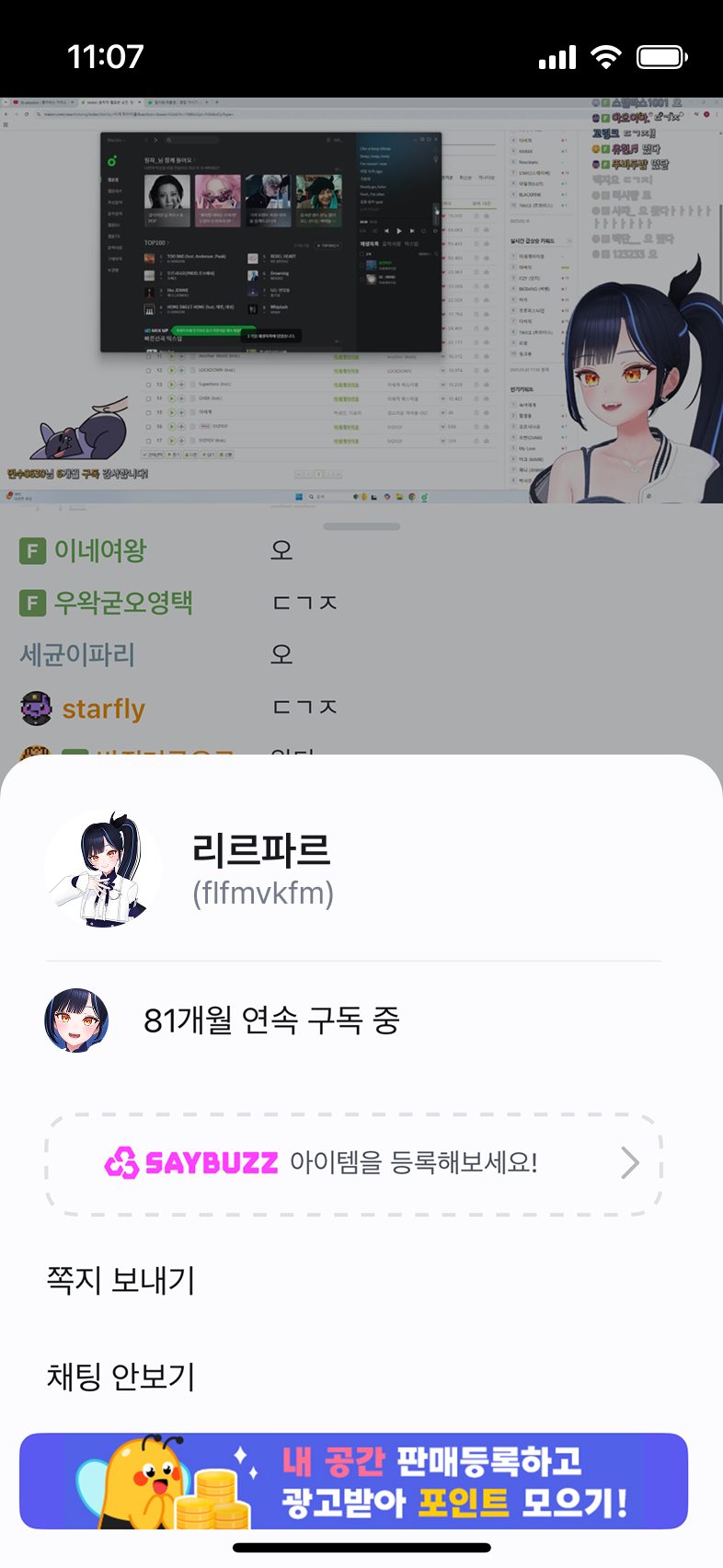The image size is (723, 1568).
Task: Open the 포인트 모으기 ad banner
Action: pos(354,1481)
